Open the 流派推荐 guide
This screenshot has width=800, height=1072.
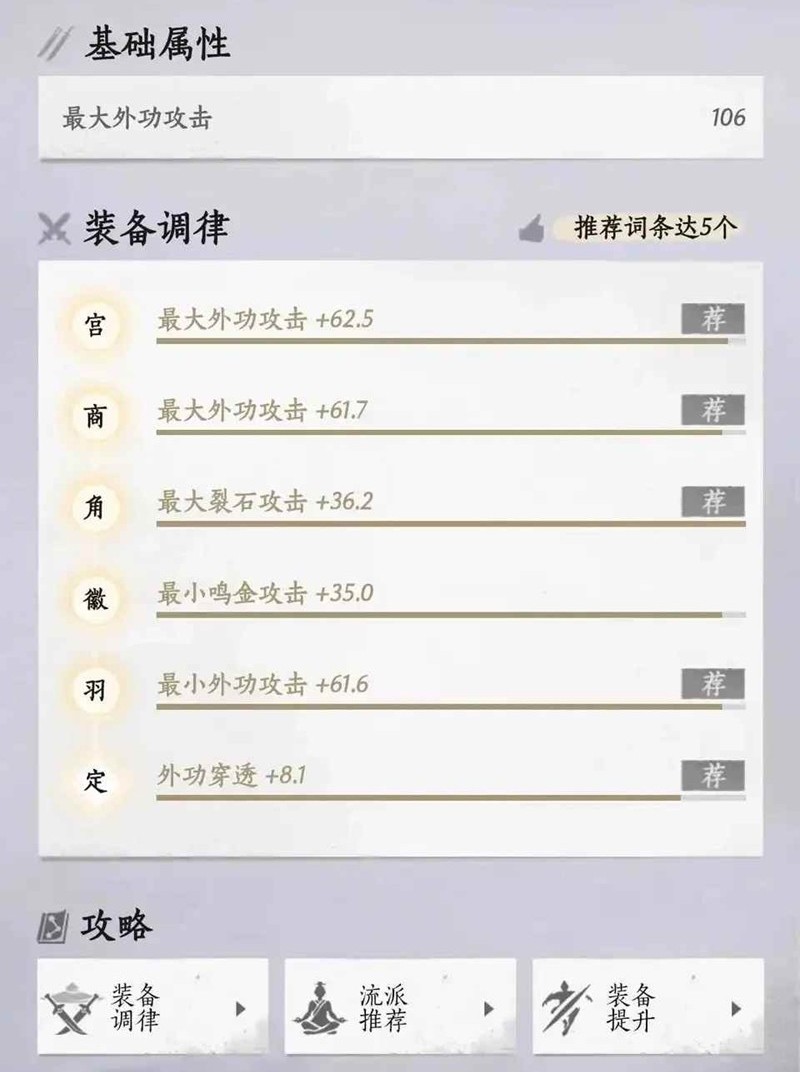pos(400,1006)
